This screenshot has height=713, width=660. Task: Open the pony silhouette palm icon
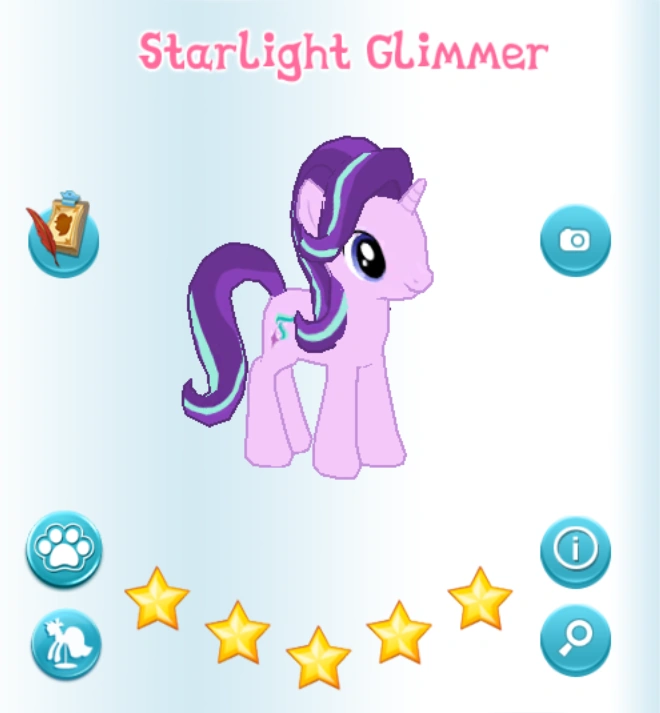66,643
